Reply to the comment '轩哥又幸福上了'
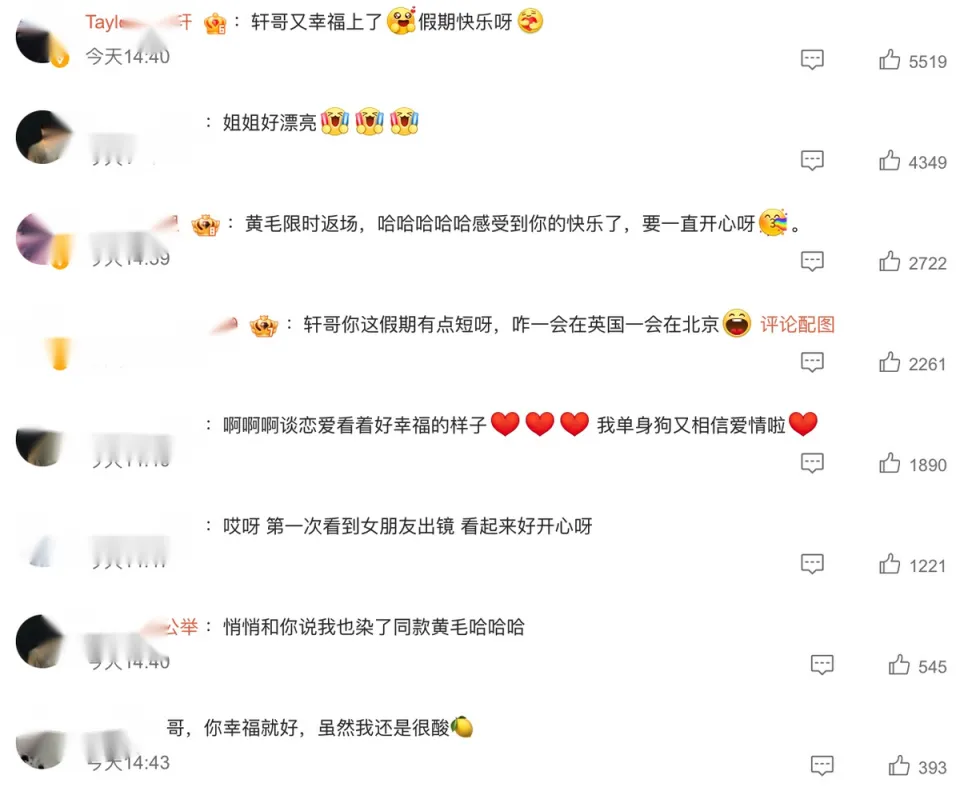960x799 pixels. 812,60
